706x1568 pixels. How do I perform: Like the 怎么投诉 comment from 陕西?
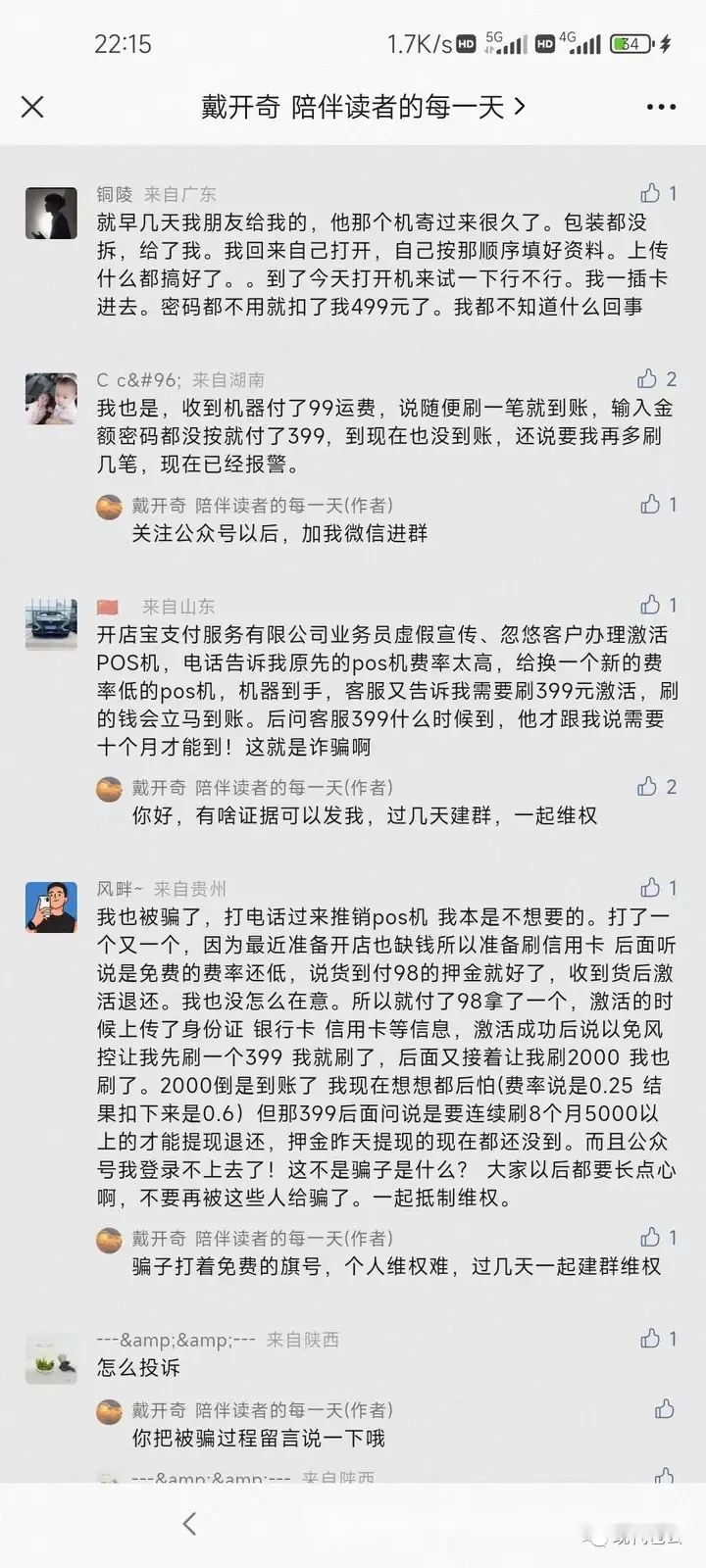[651, 1339]
